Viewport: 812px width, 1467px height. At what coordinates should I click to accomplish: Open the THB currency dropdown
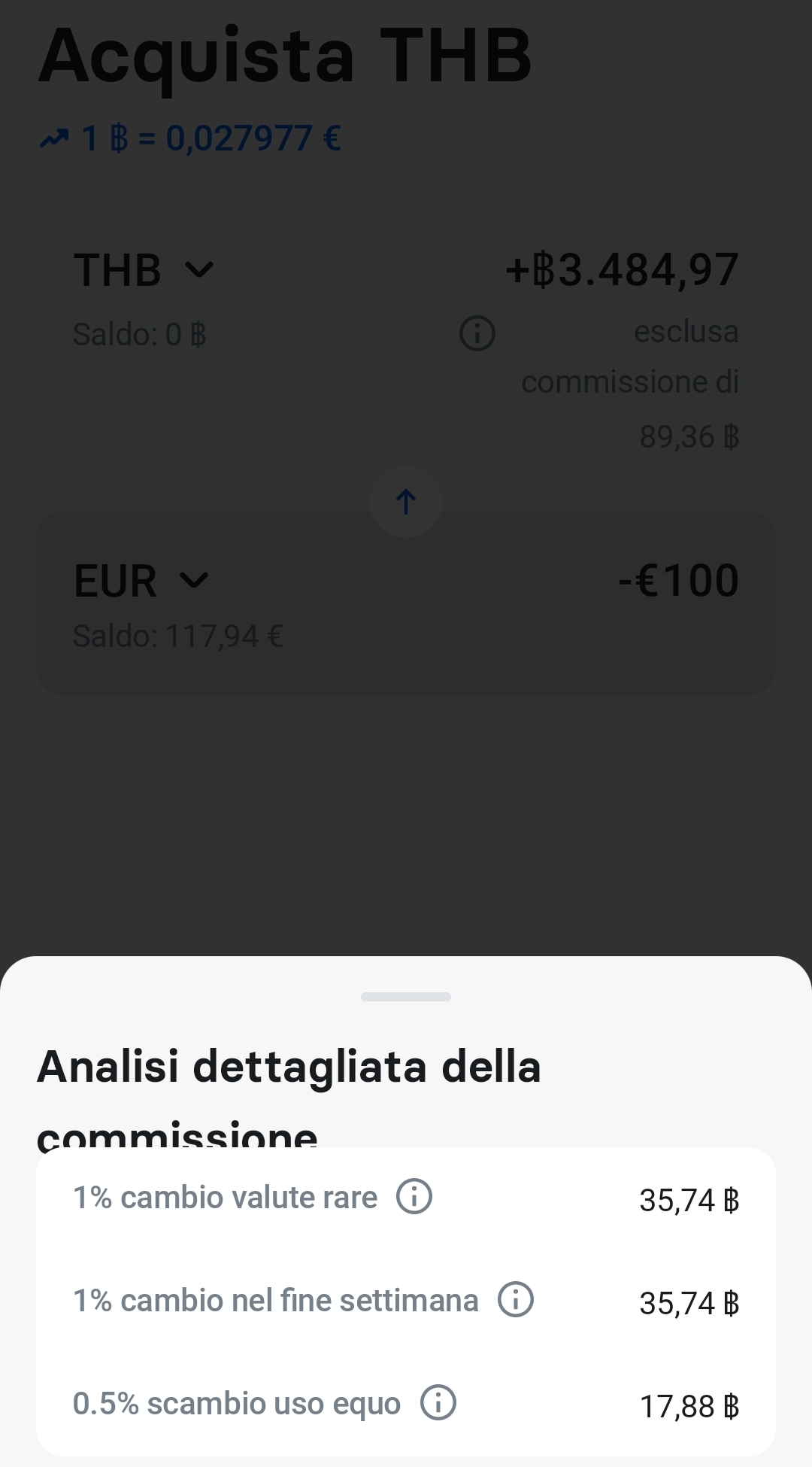(x=144, y=270)
